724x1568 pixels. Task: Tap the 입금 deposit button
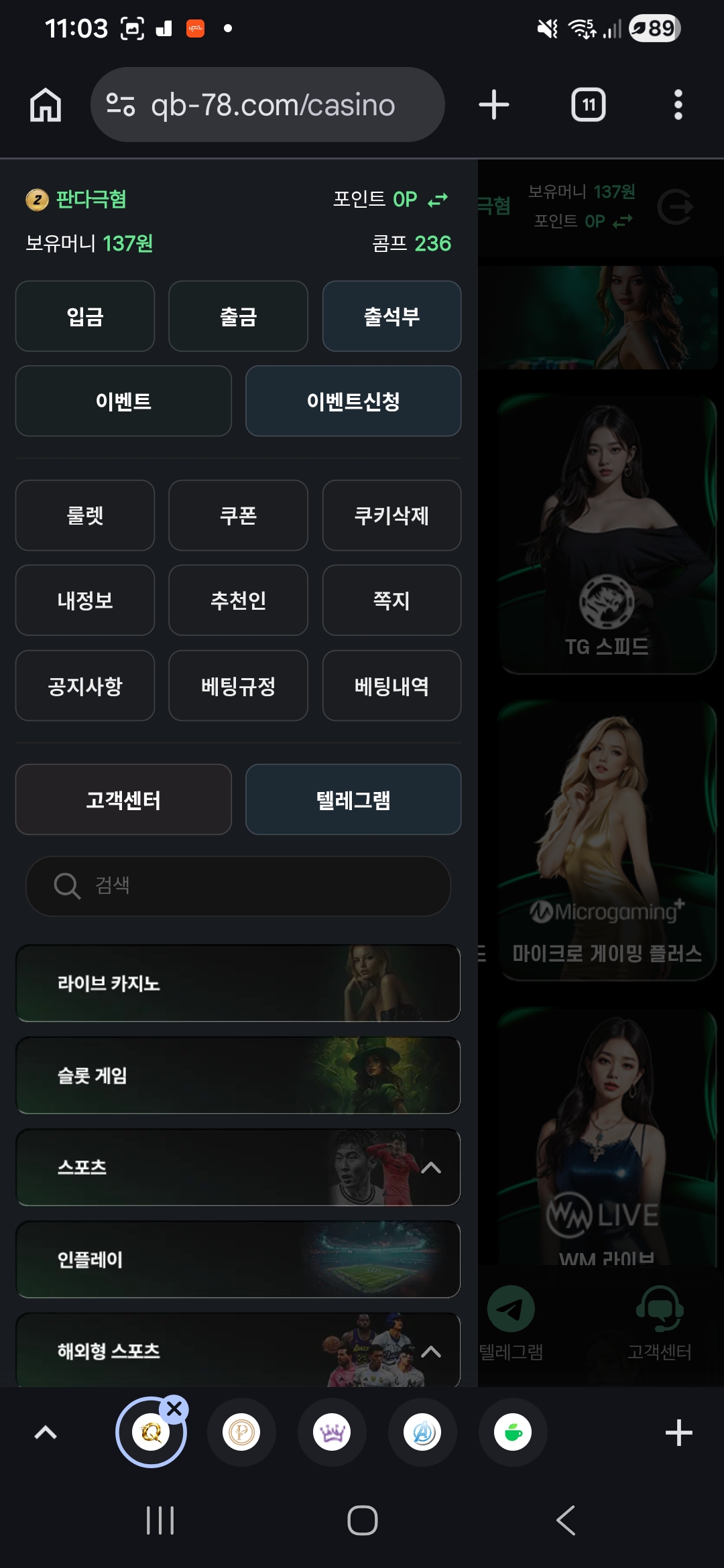[85, 316]
